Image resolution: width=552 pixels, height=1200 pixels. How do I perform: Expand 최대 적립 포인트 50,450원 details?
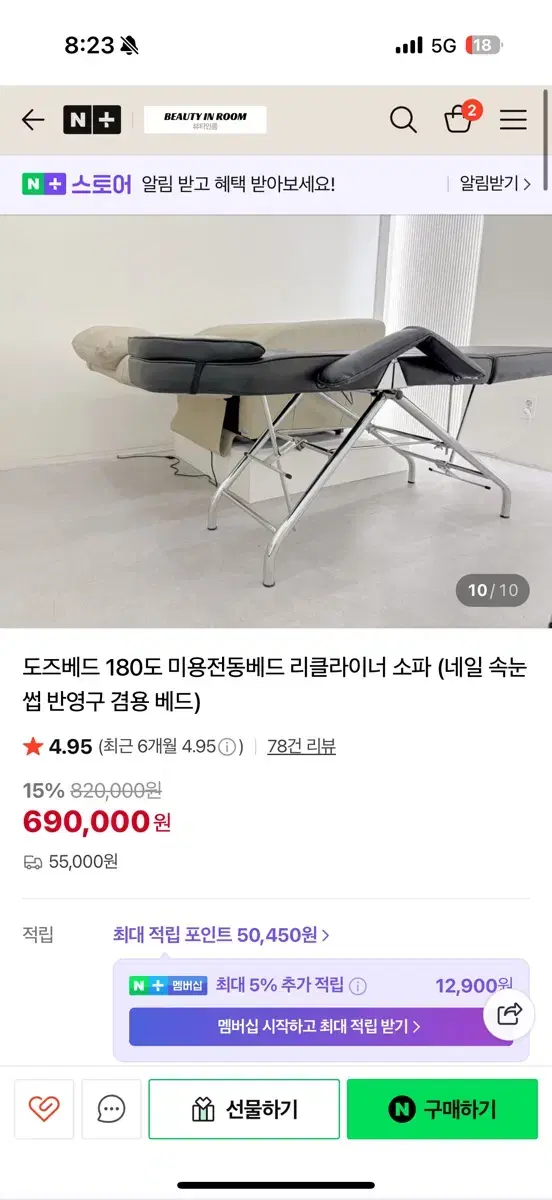pos(221,935)
